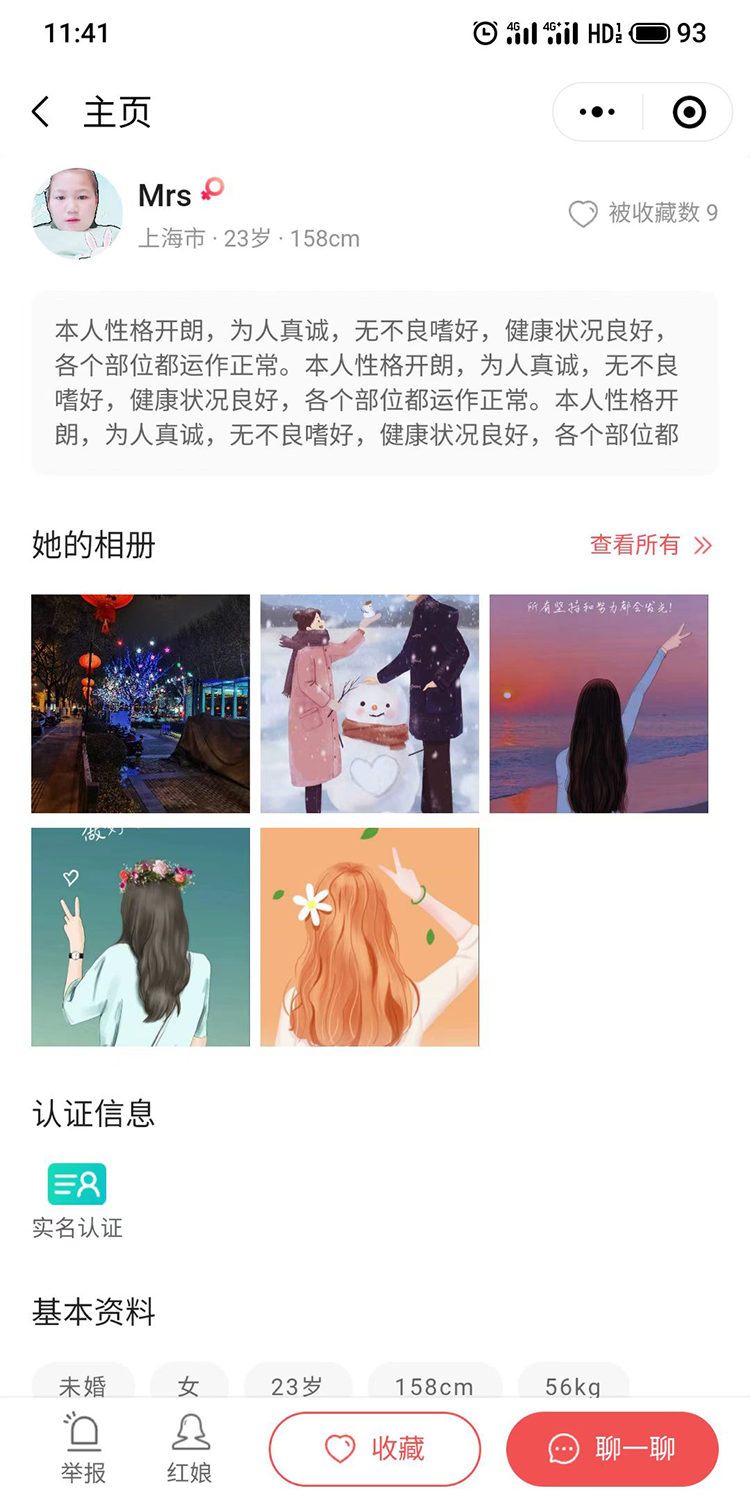Open the orange-haired girl photo
The width and height of the screenshot is (750, 1500).
(370, 937)
